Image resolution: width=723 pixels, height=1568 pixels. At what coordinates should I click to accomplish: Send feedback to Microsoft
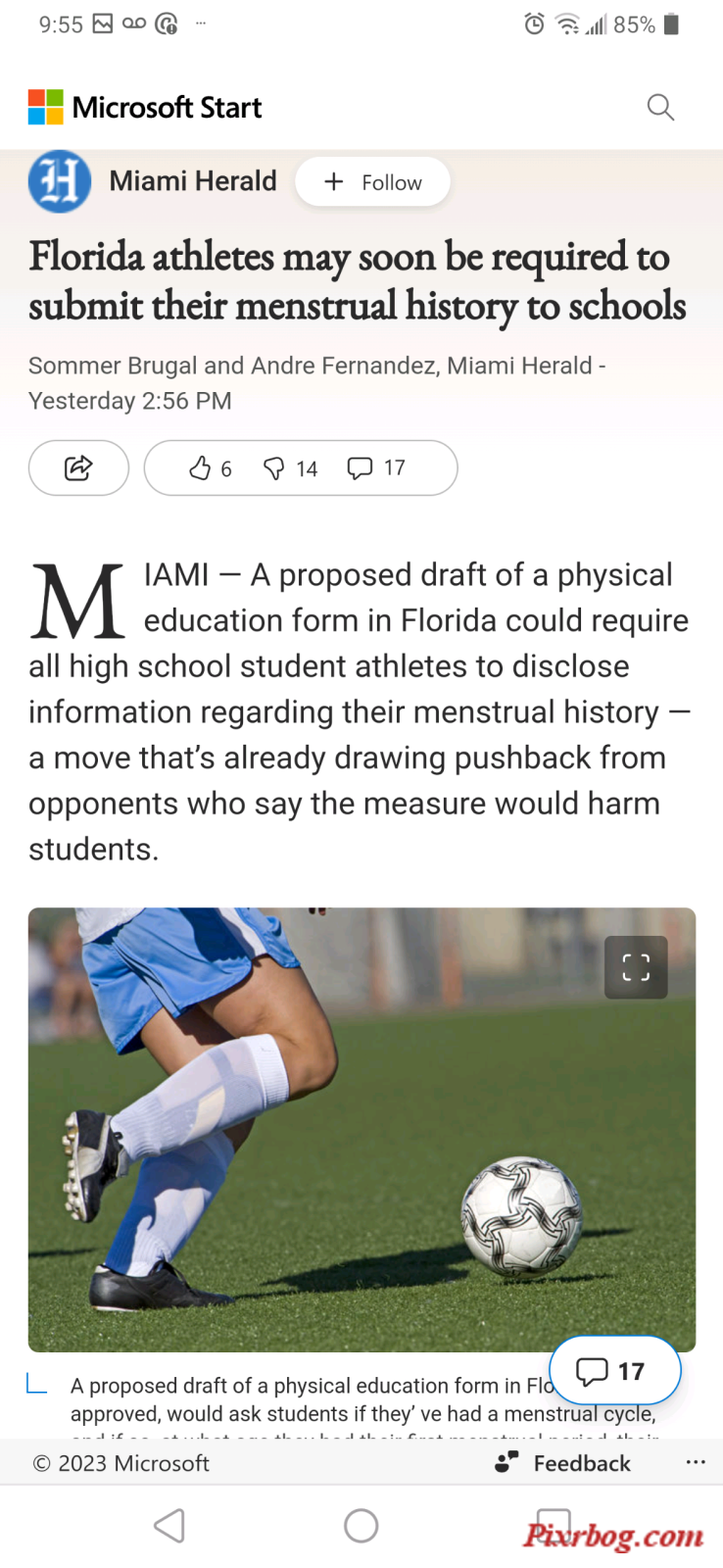565,1463
